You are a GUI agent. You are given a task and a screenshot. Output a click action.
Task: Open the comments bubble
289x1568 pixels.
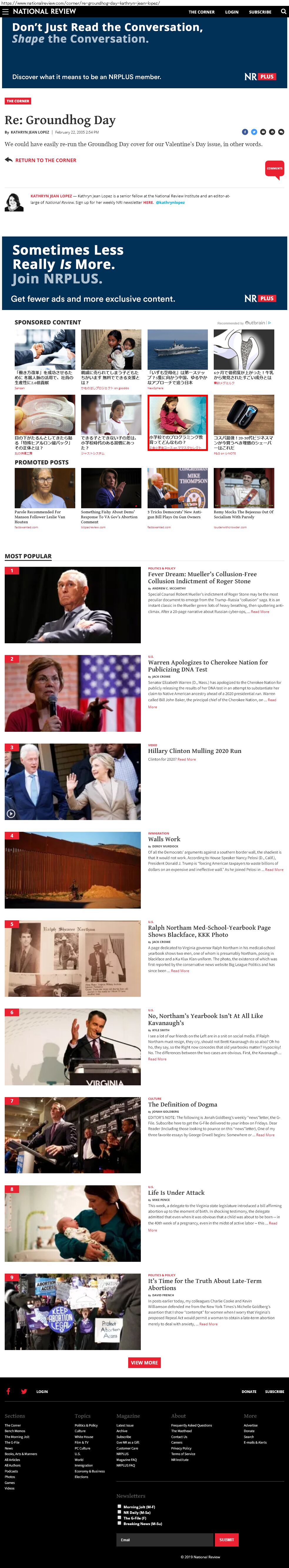coord(274,169)
